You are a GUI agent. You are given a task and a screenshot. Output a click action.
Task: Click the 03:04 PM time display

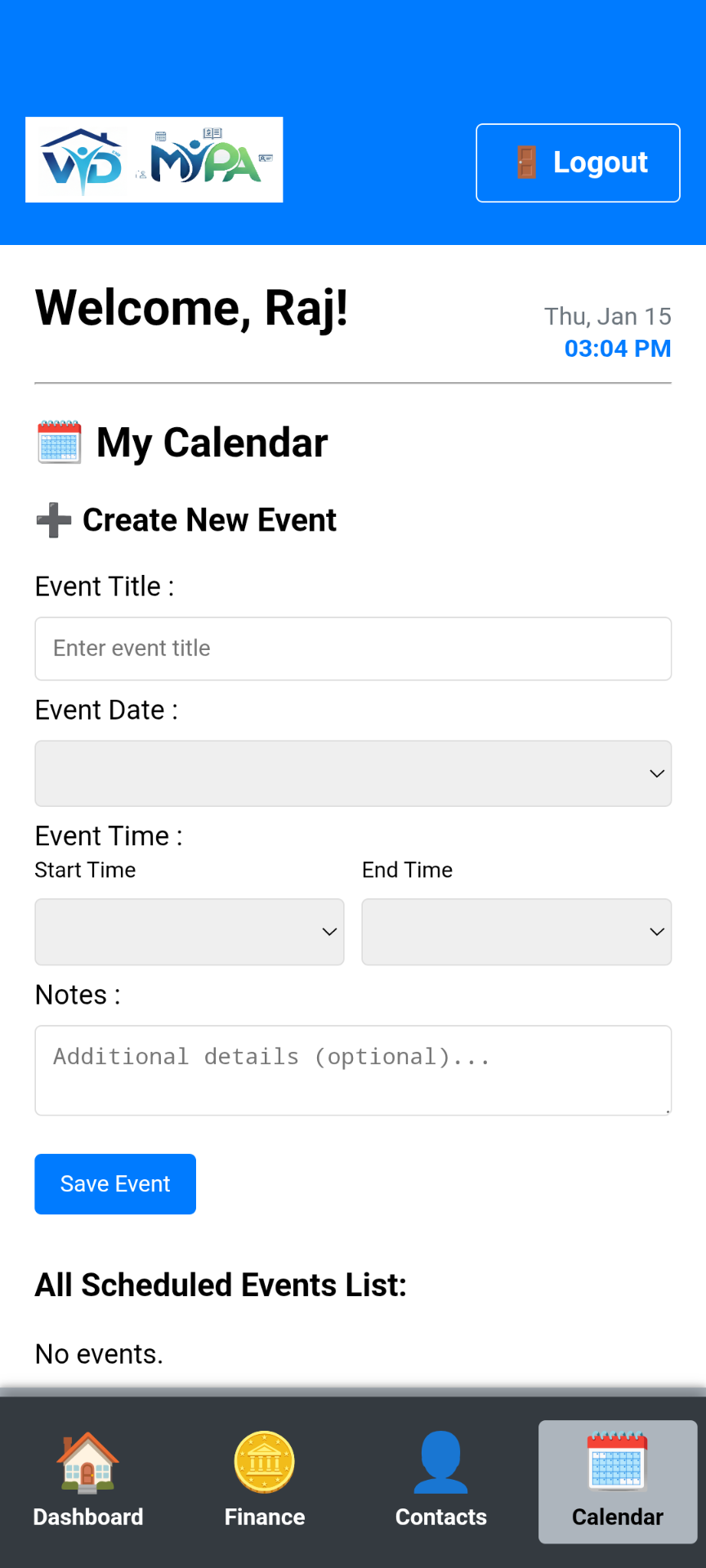pos(617,349)
